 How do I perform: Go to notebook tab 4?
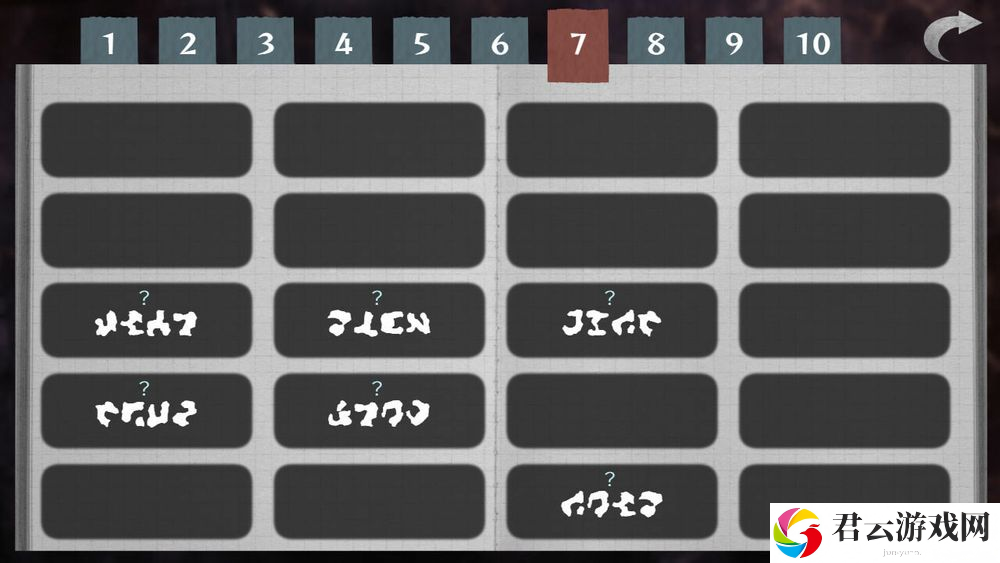pos(343,43)
